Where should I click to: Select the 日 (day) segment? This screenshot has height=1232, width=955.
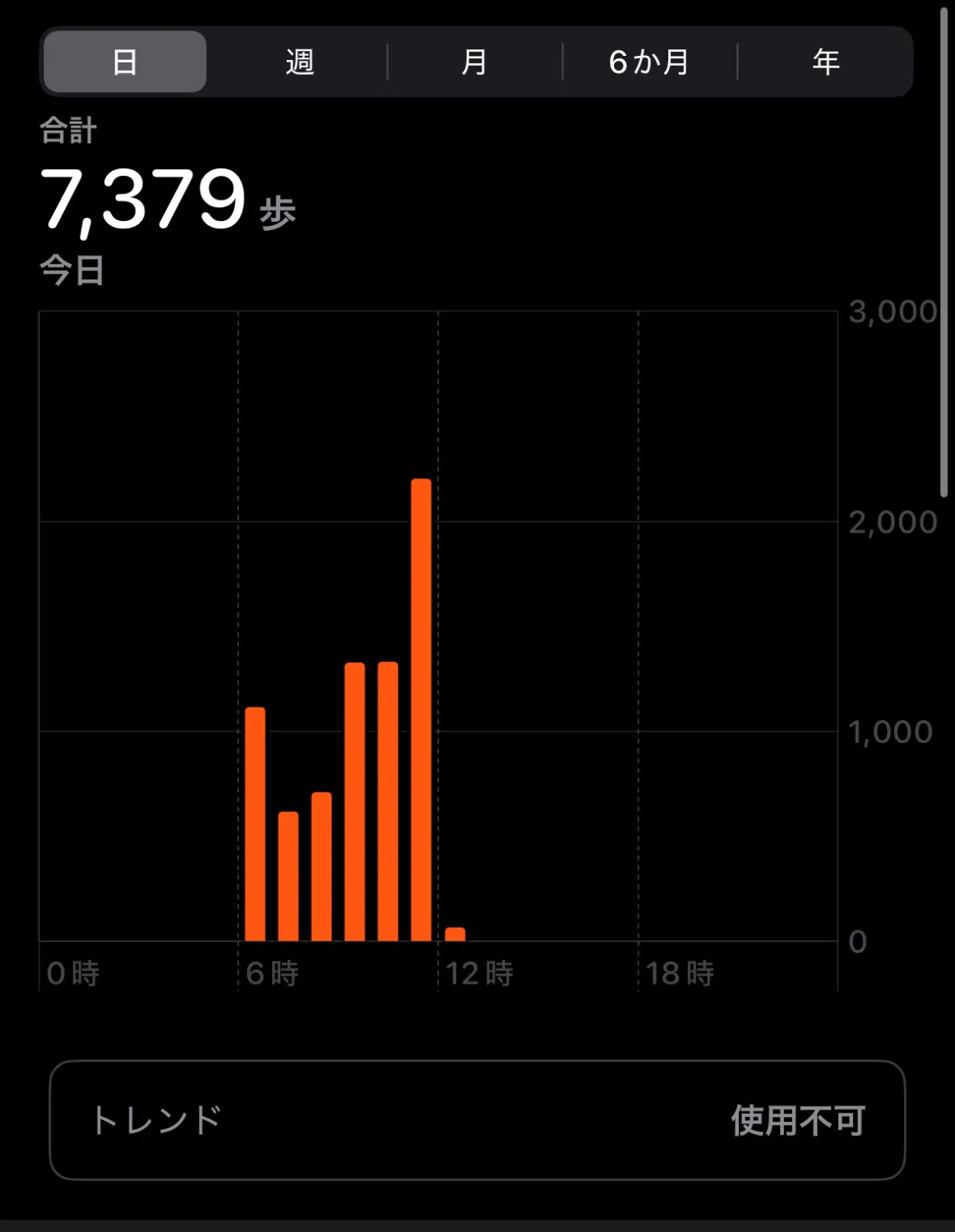click(x=125, y=62)
